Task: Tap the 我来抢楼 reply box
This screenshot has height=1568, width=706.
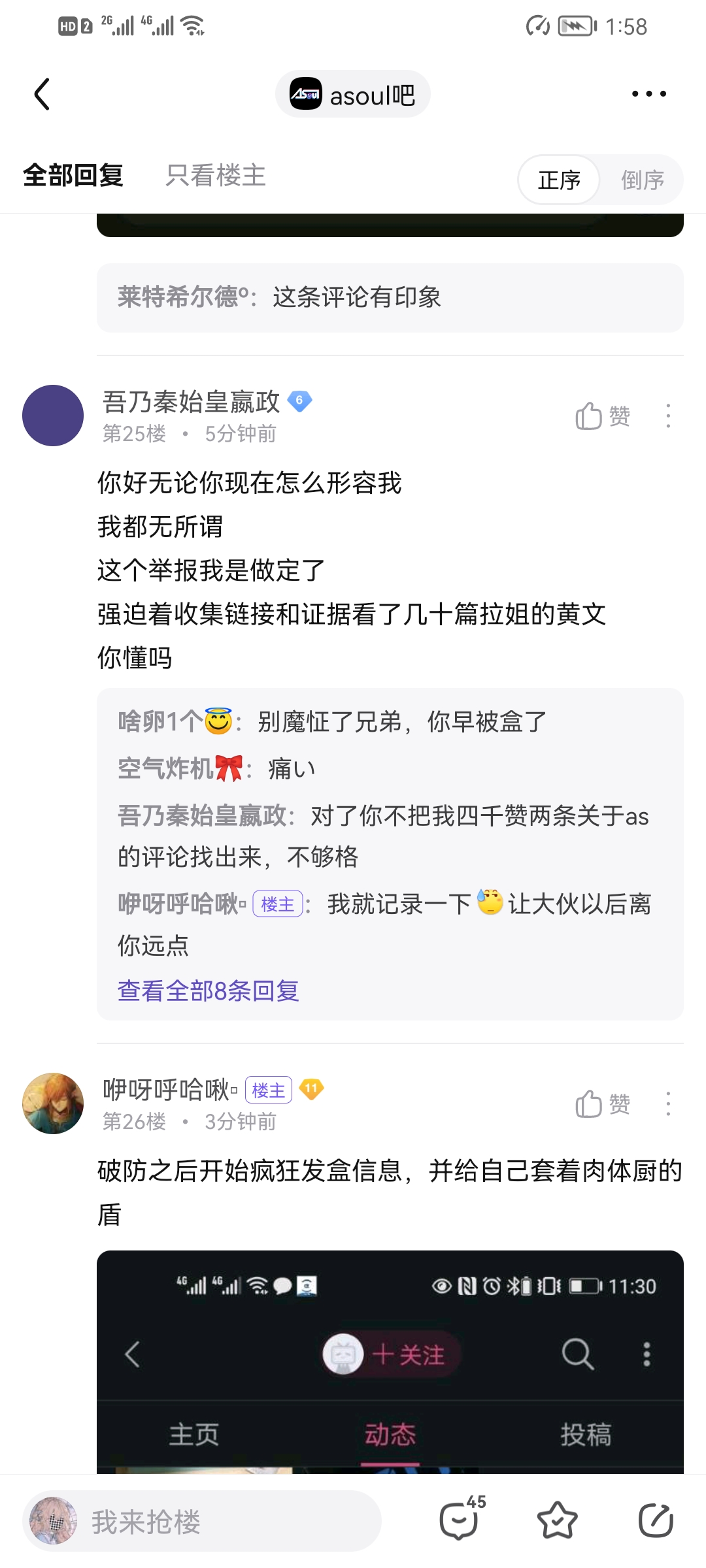Action: click(x=203, y=1522)
